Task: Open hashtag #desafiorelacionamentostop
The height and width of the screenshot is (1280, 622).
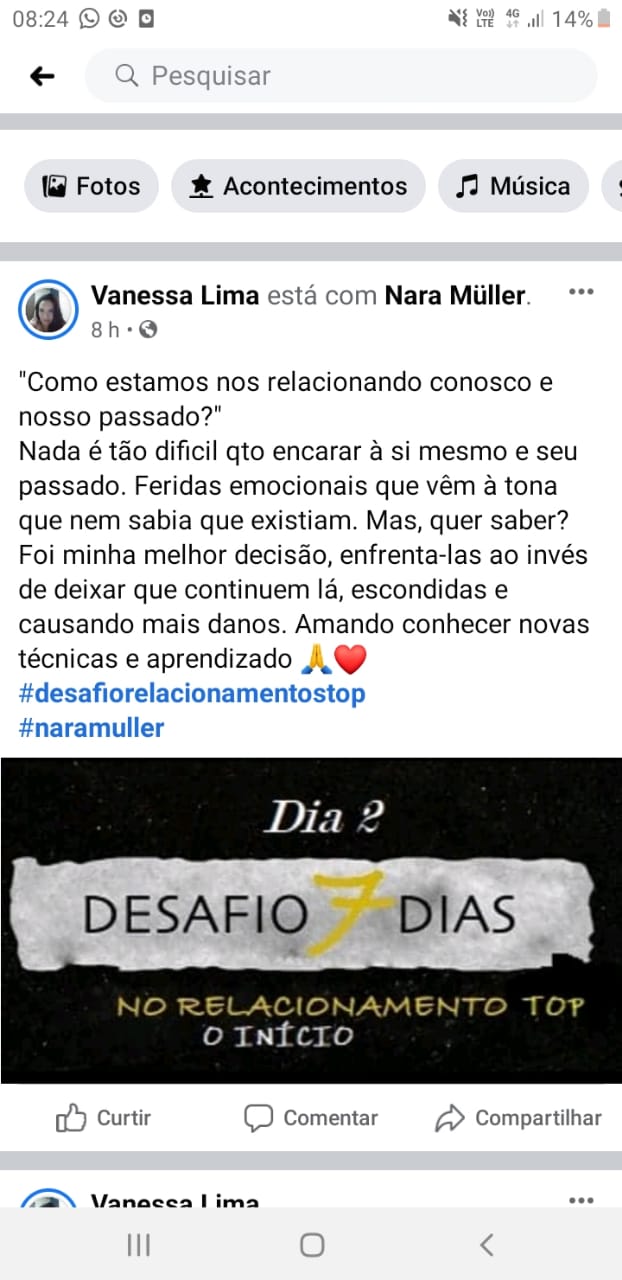Action: point(192,693)
